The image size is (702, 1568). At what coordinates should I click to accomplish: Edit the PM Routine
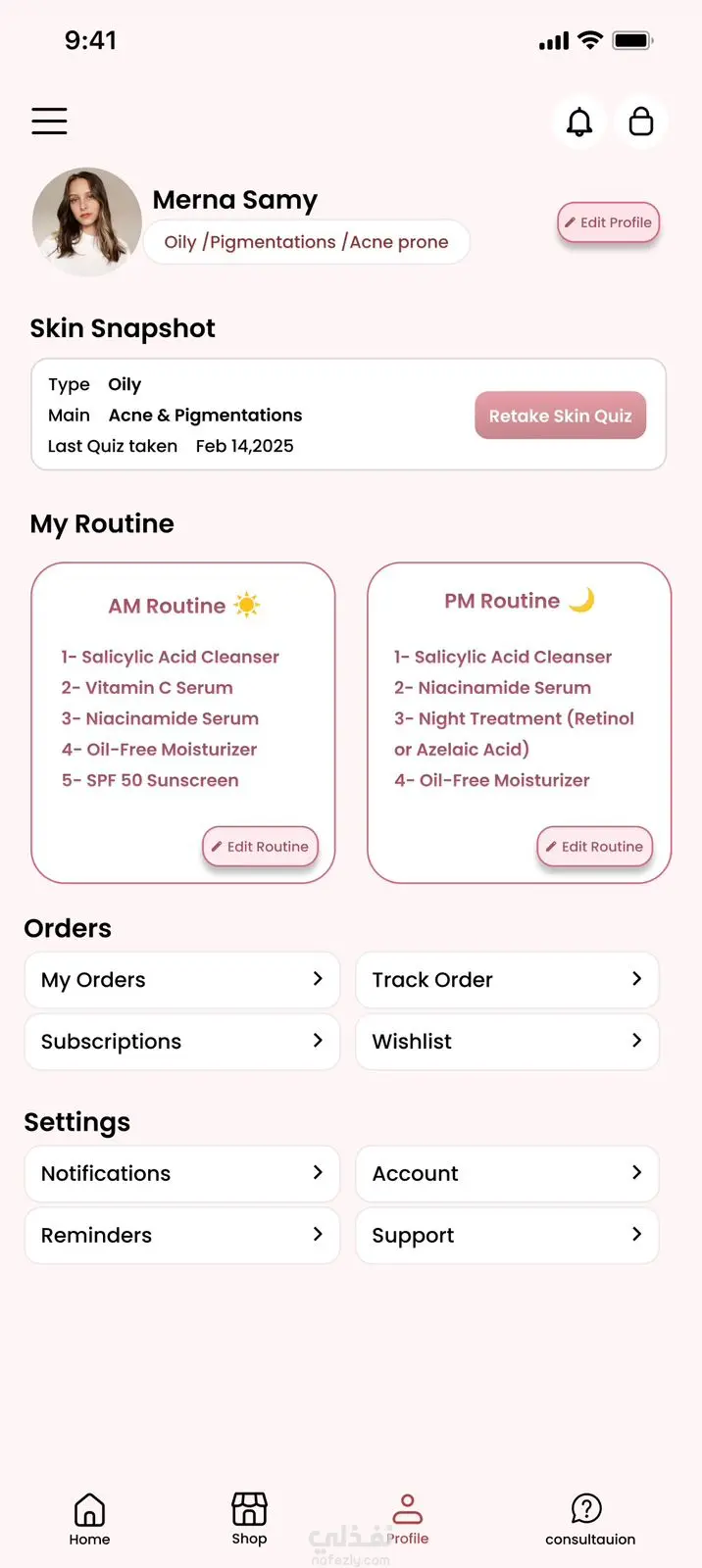pos(594,847)
